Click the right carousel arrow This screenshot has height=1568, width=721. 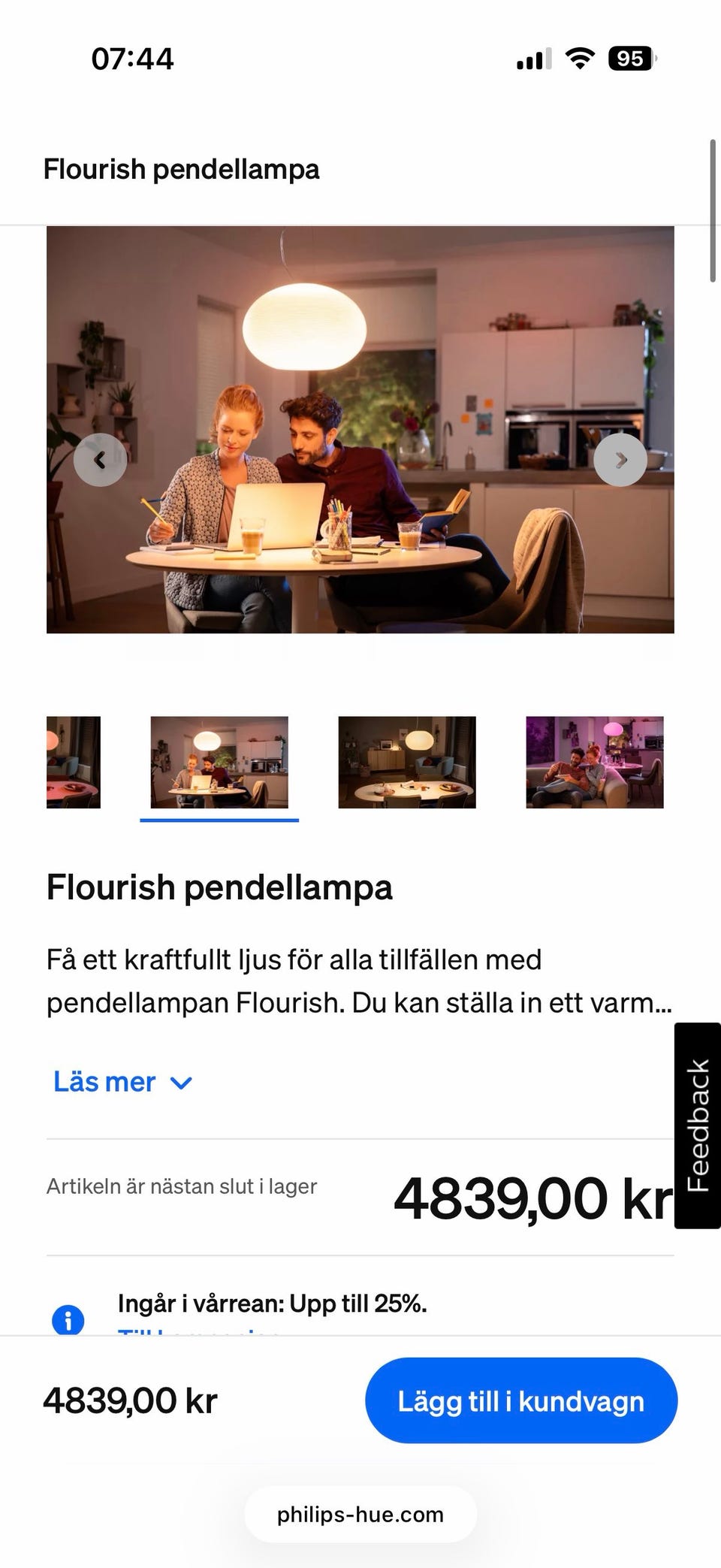621,460
